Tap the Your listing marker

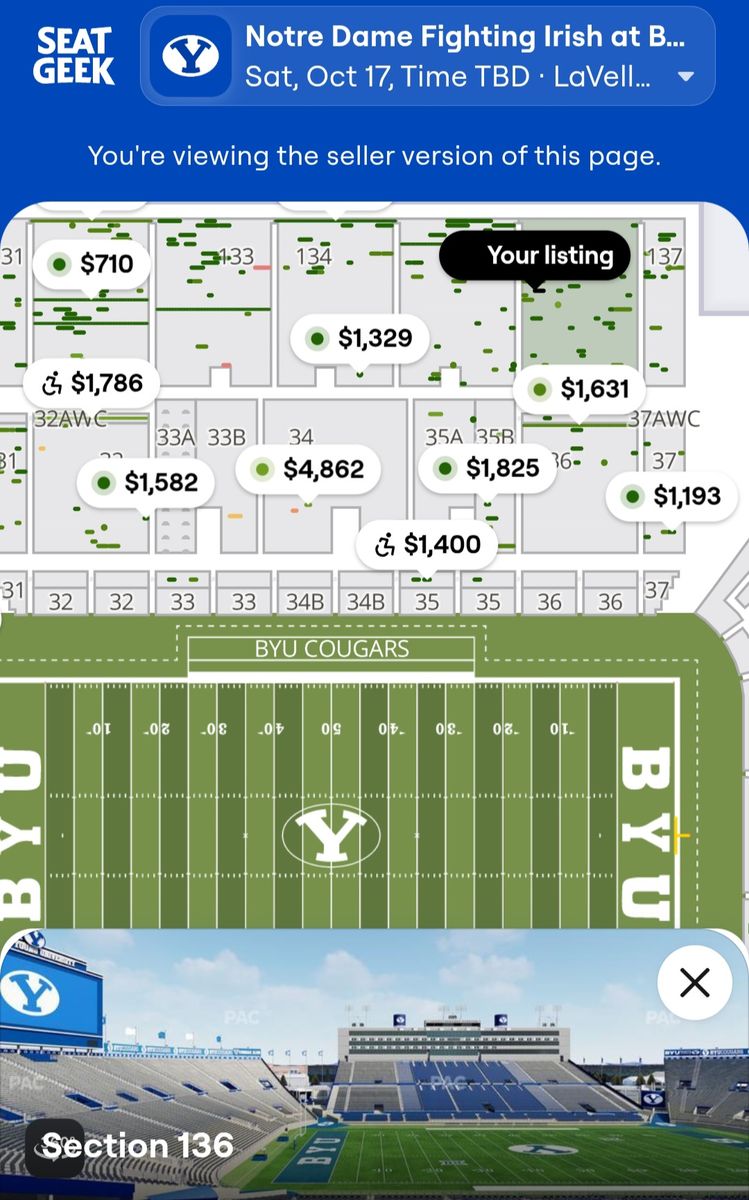pos(535,256)
